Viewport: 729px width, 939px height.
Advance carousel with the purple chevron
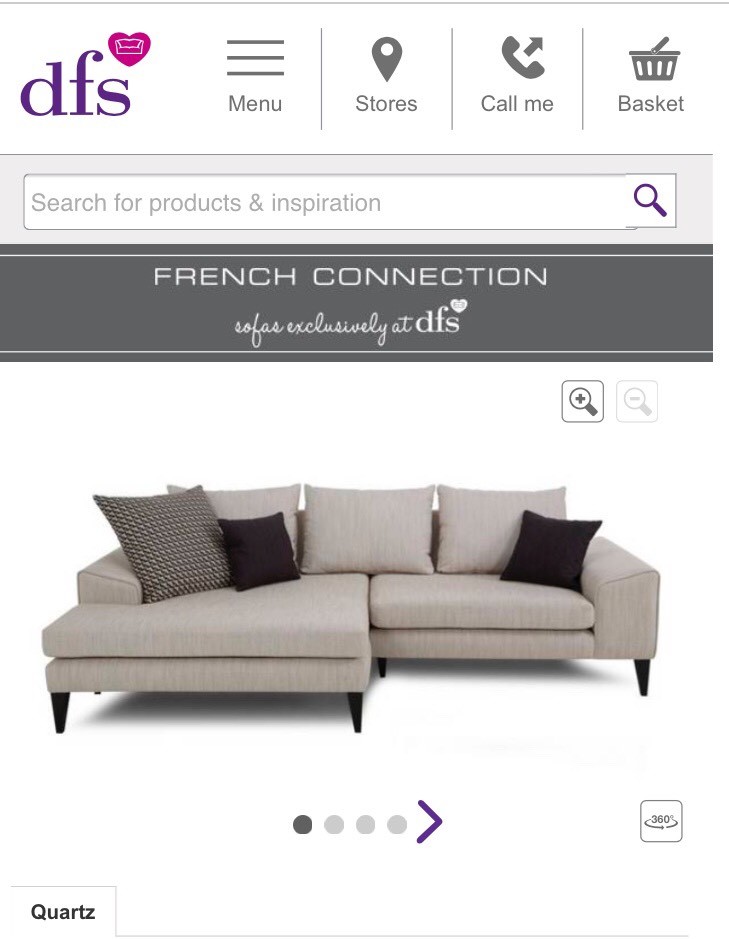(432, 821)
